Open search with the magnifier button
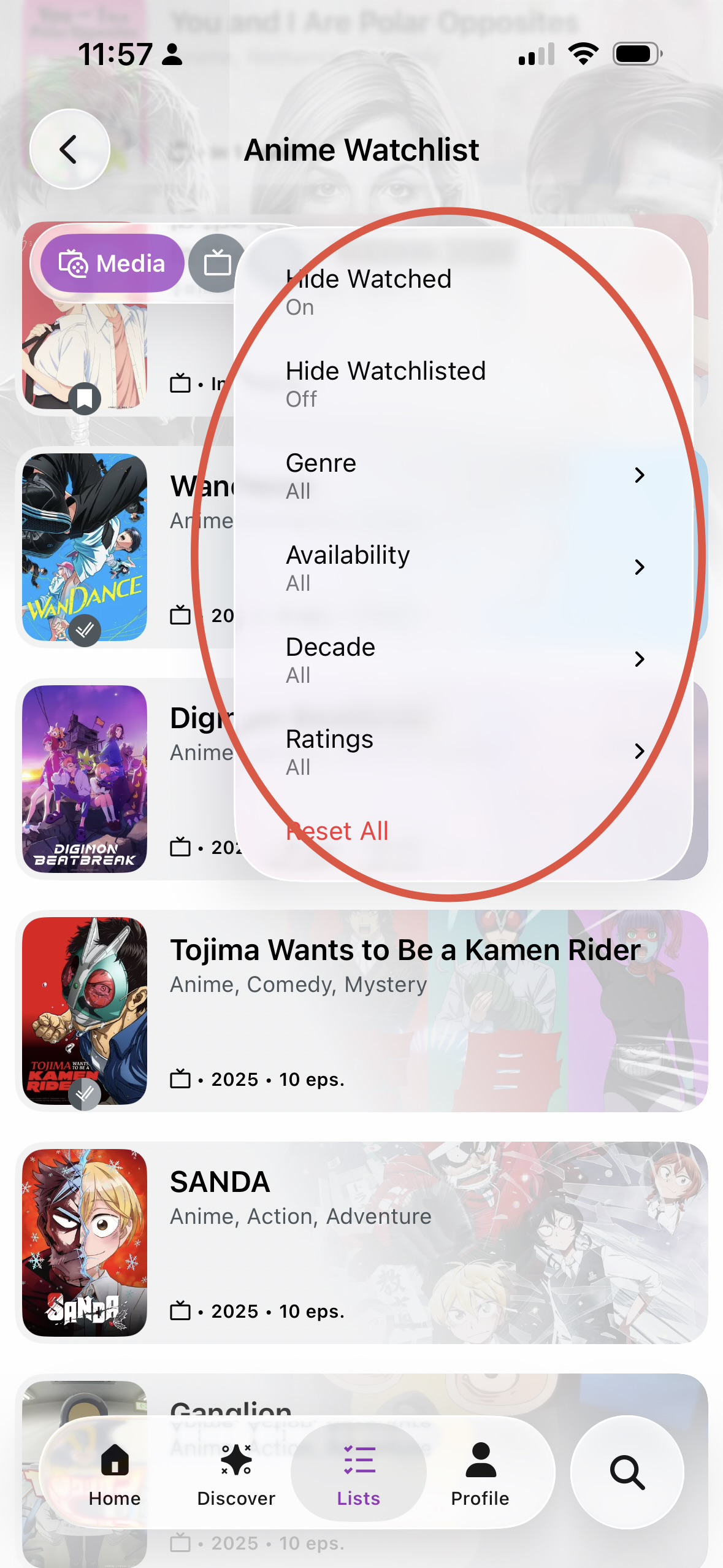The image size is (723, 1568). (x=627, y=1472)
